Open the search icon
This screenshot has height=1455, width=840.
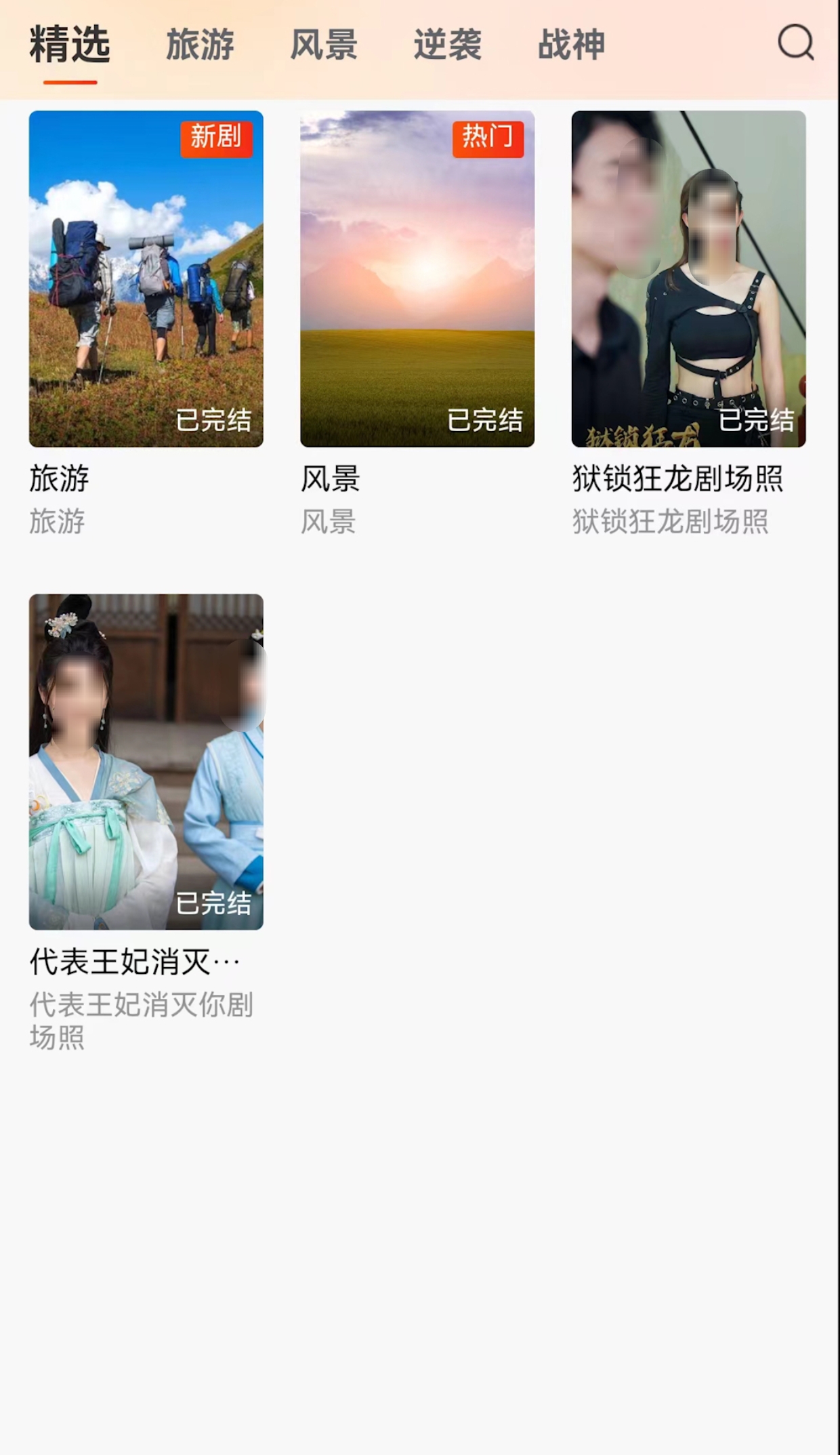point(795,43)
